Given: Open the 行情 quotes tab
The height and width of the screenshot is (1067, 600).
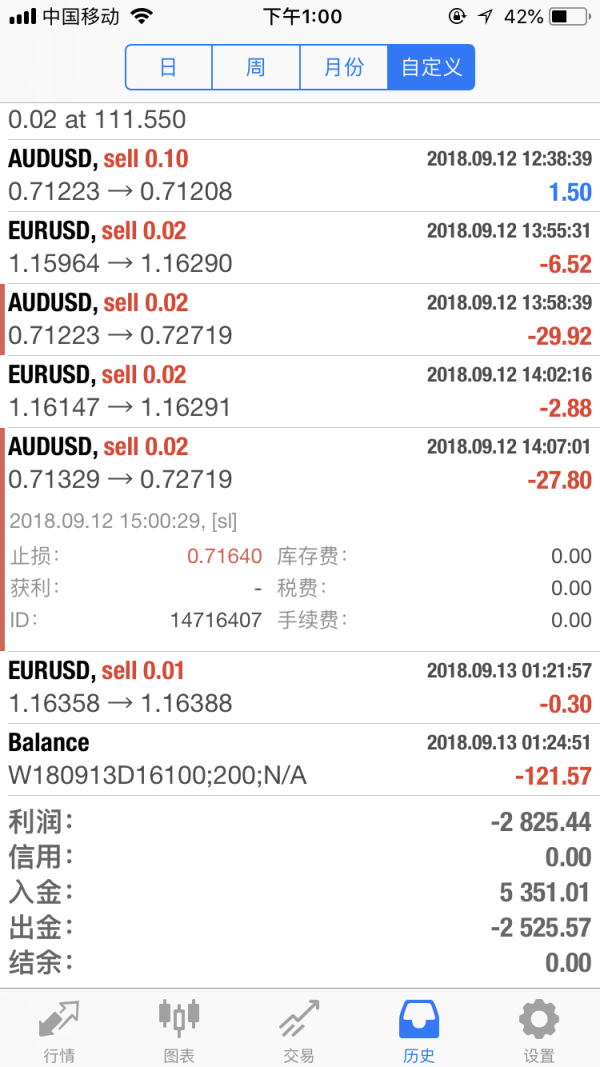Looking at the screenshot, I should coord(59,1028).
